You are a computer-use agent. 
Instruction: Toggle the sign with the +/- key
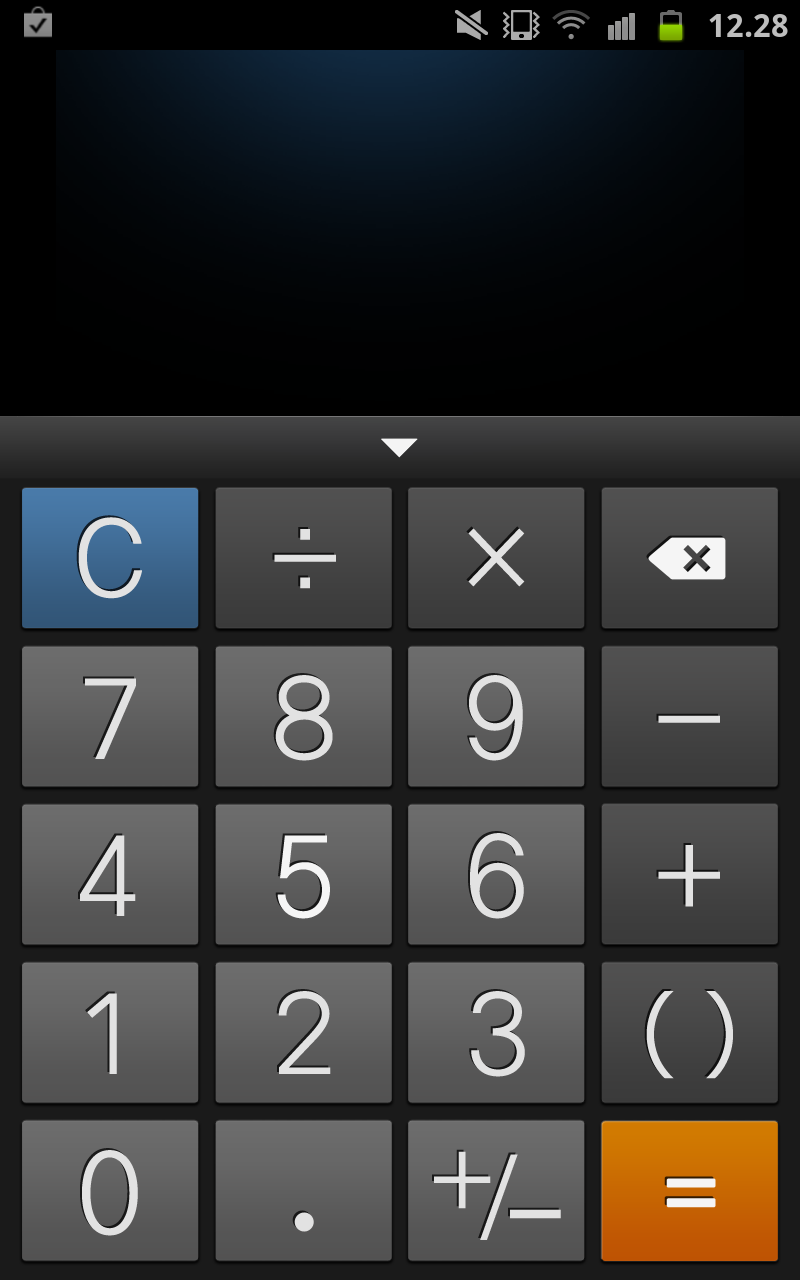tap(496, 1190)
